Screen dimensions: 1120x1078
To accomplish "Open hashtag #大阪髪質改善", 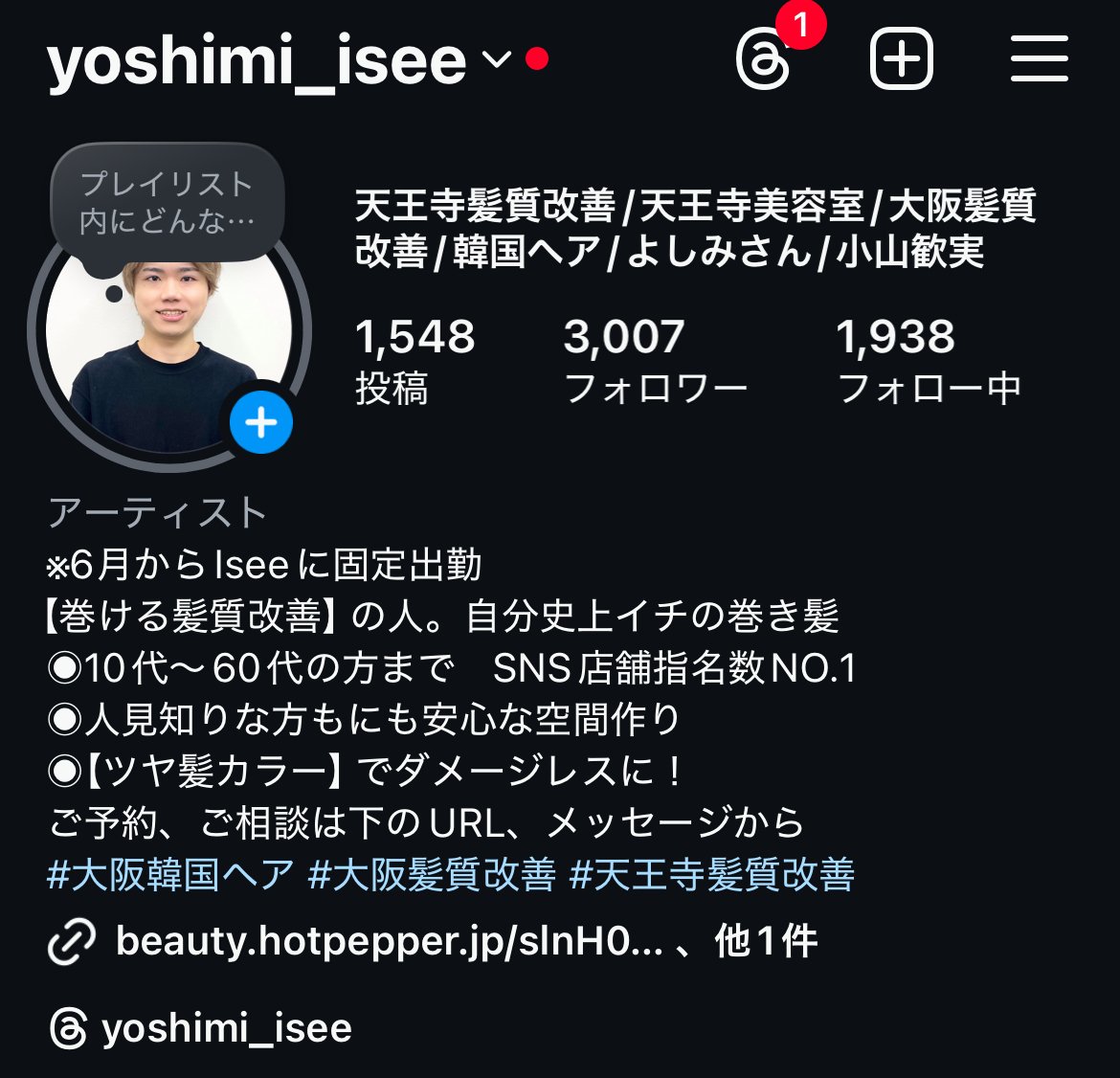I will click(x=432, y=874).
